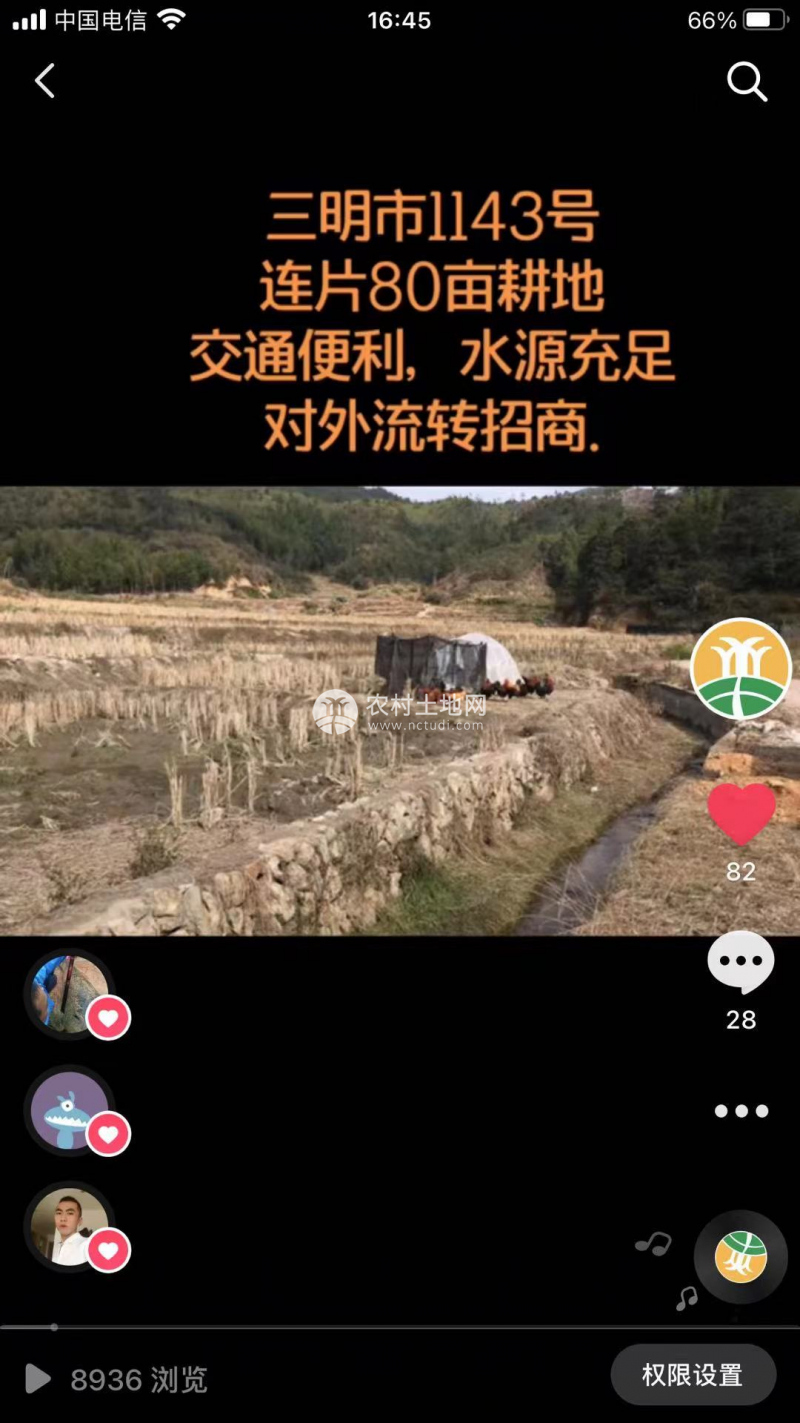This screenshot has height=1423, width=800.
Task: Open the profile of the man in white
Action: [69, 1227]
